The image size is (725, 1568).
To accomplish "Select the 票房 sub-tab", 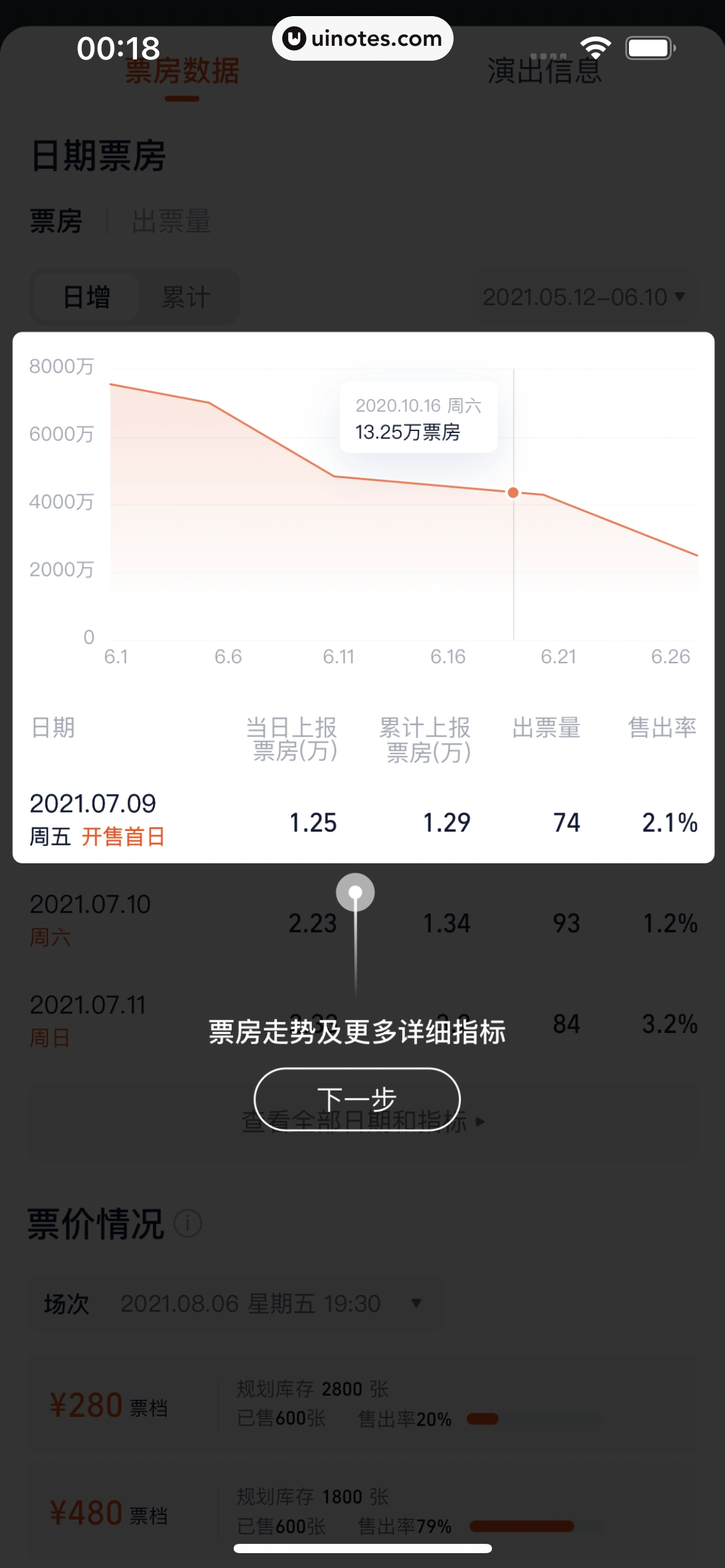I will click(x=56, y=221).
